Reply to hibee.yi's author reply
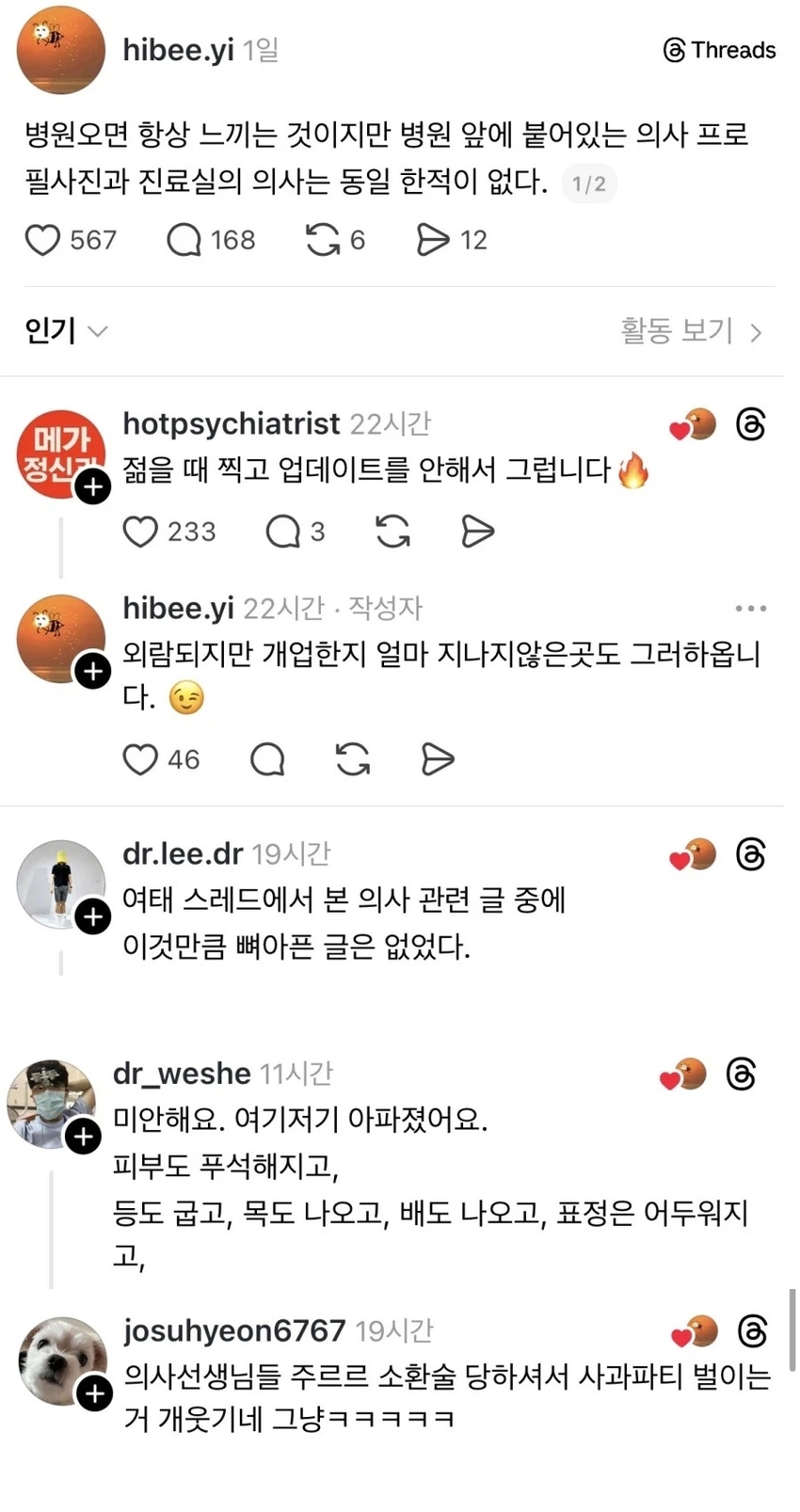 pos(267,759)
